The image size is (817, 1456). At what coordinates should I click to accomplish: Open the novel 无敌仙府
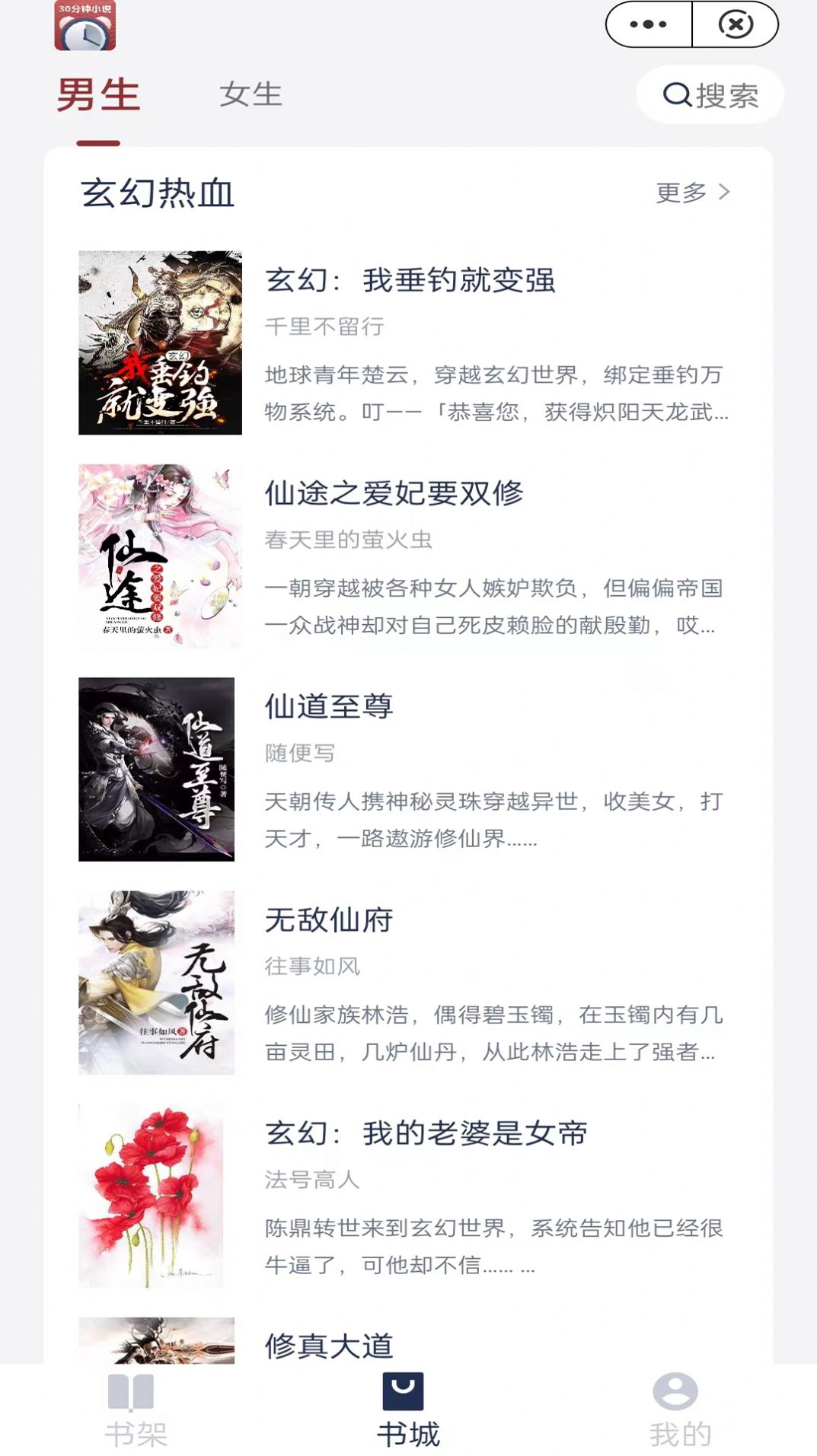coord(329,921)
